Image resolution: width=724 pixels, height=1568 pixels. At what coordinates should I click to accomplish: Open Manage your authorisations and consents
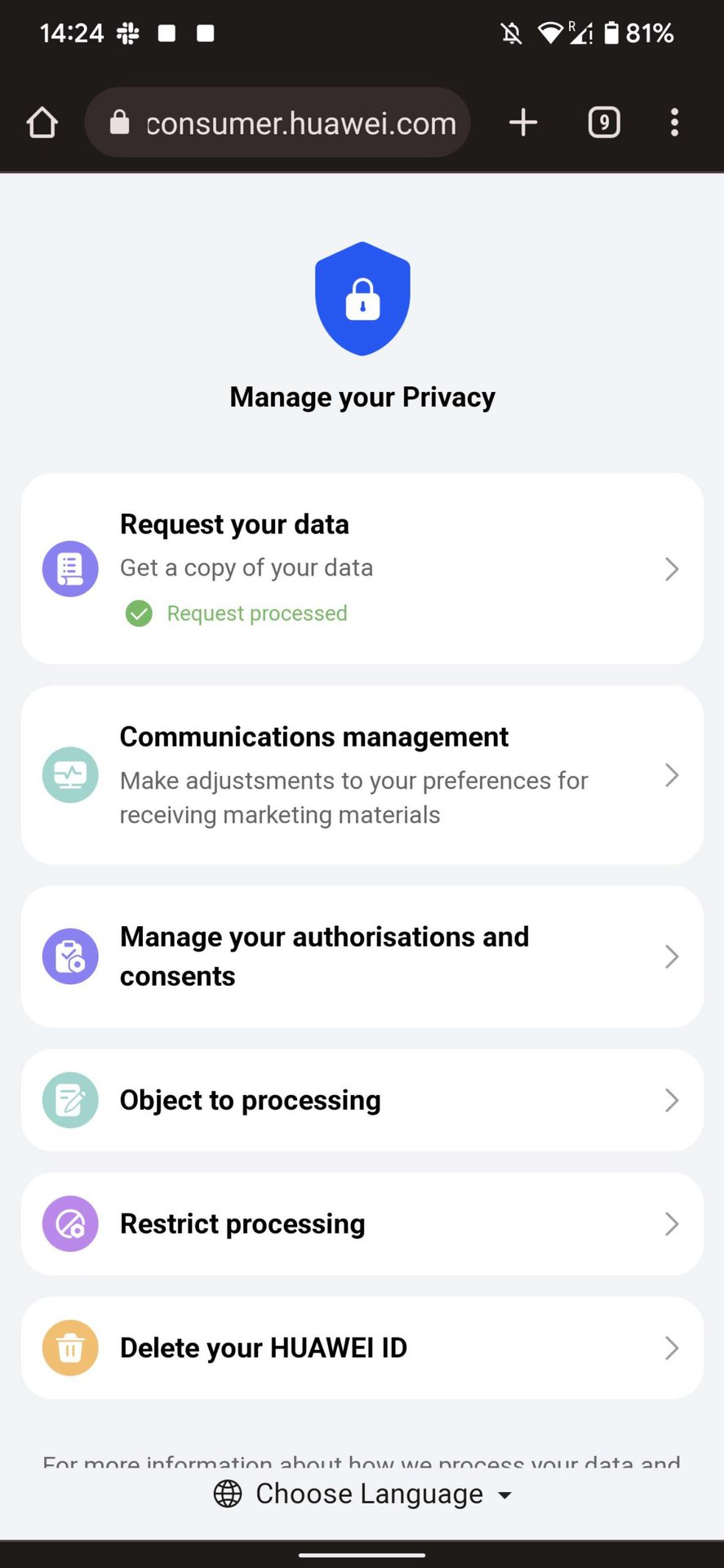point(362,956)
